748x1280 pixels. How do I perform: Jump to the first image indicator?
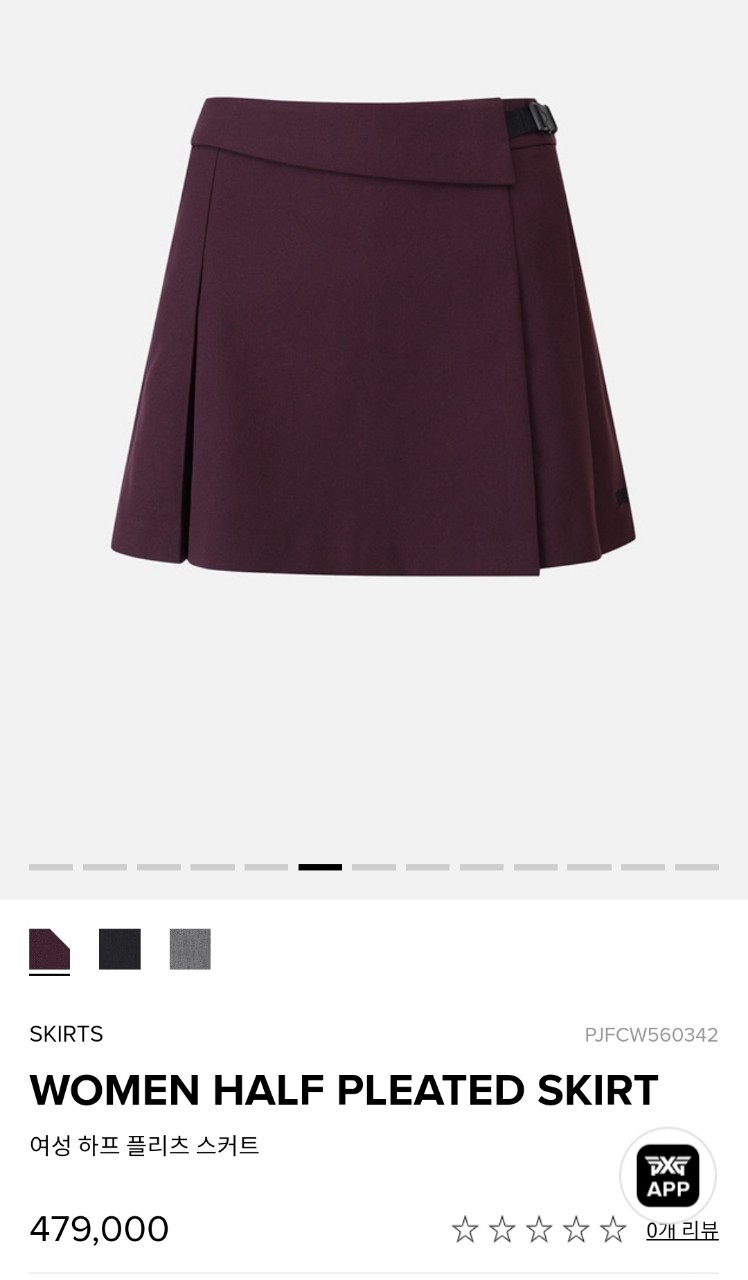(51, 867)
